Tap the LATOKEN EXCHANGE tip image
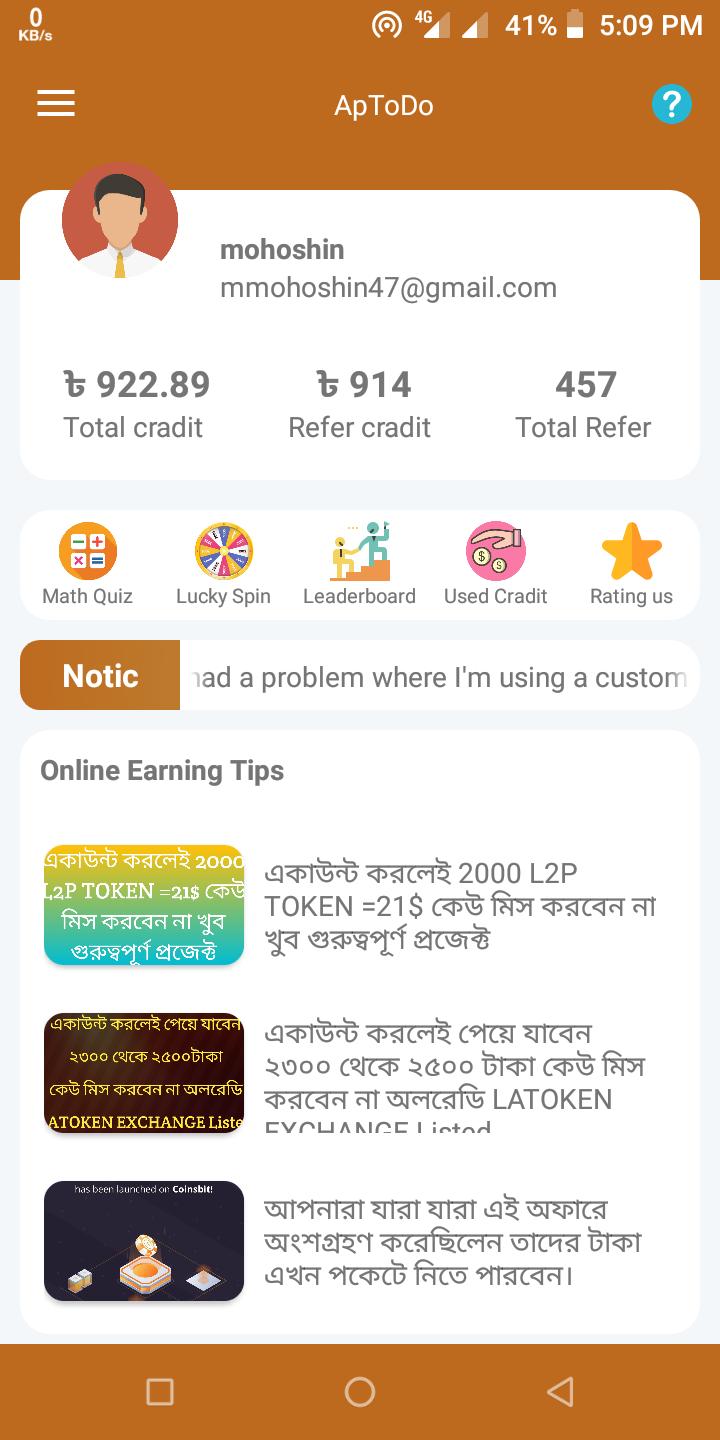Viewport: 720px width, 1440px height. (x=143, y=1072)
